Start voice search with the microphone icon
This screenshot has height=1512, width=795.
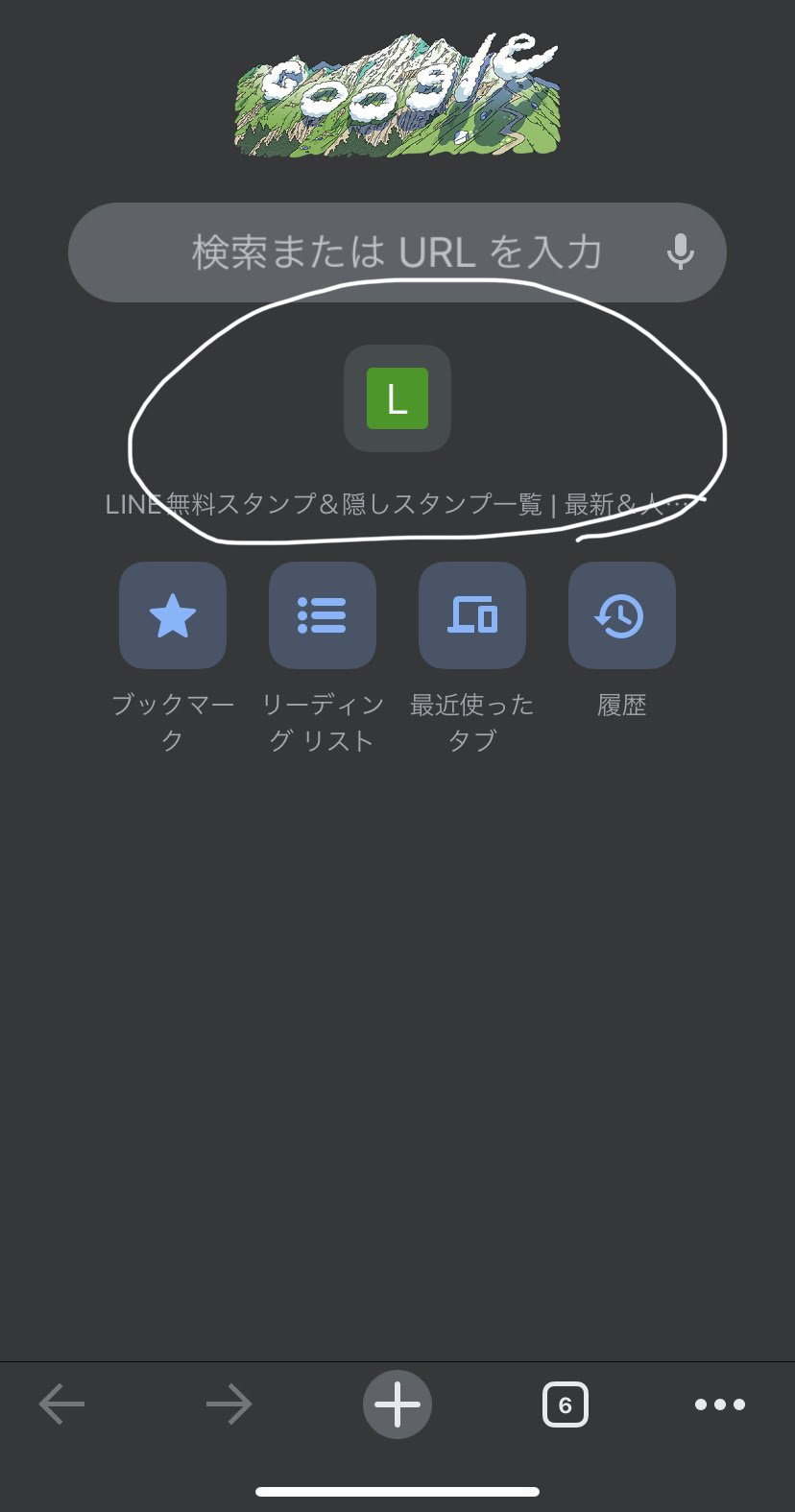click(x=681, y=252)
